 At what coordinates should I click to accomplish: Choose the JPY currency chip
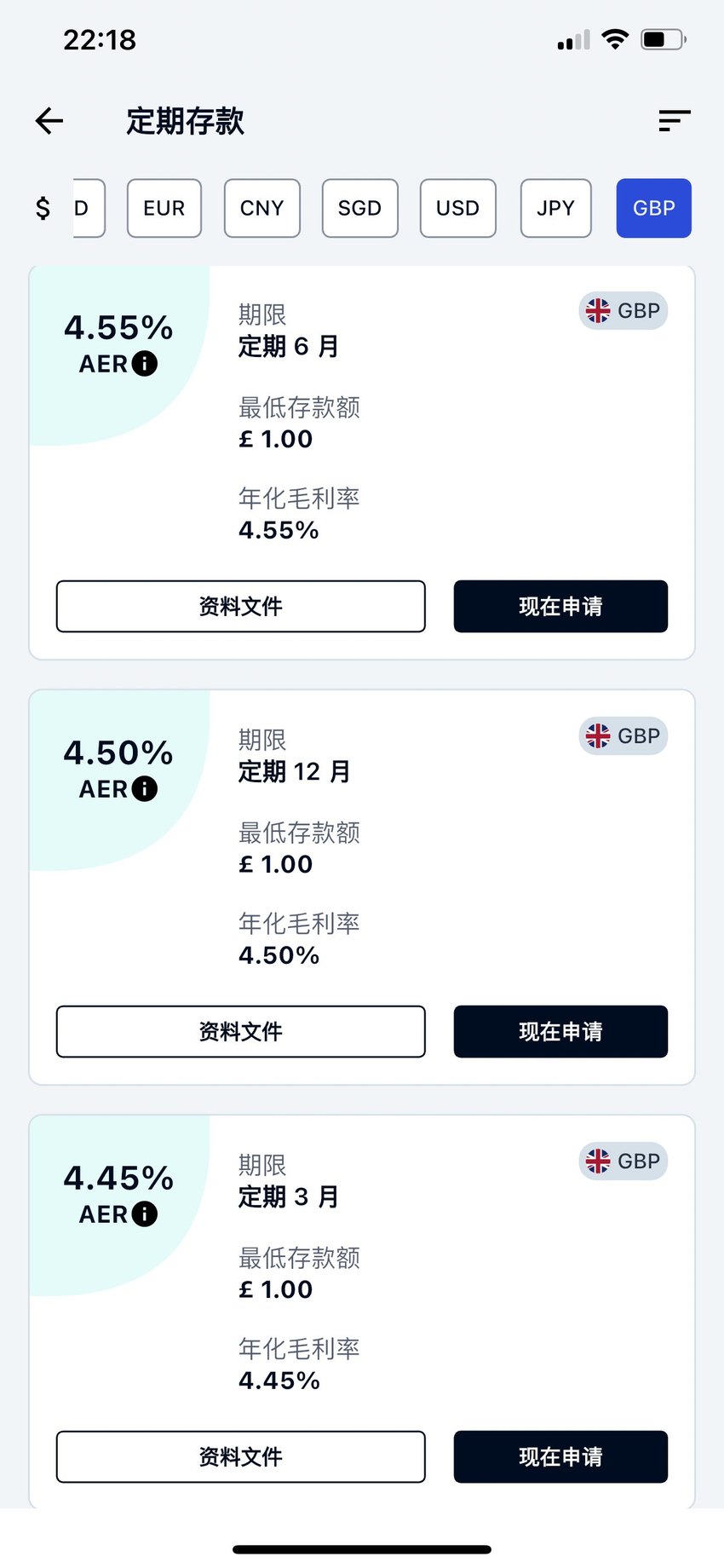pos(556,208)
